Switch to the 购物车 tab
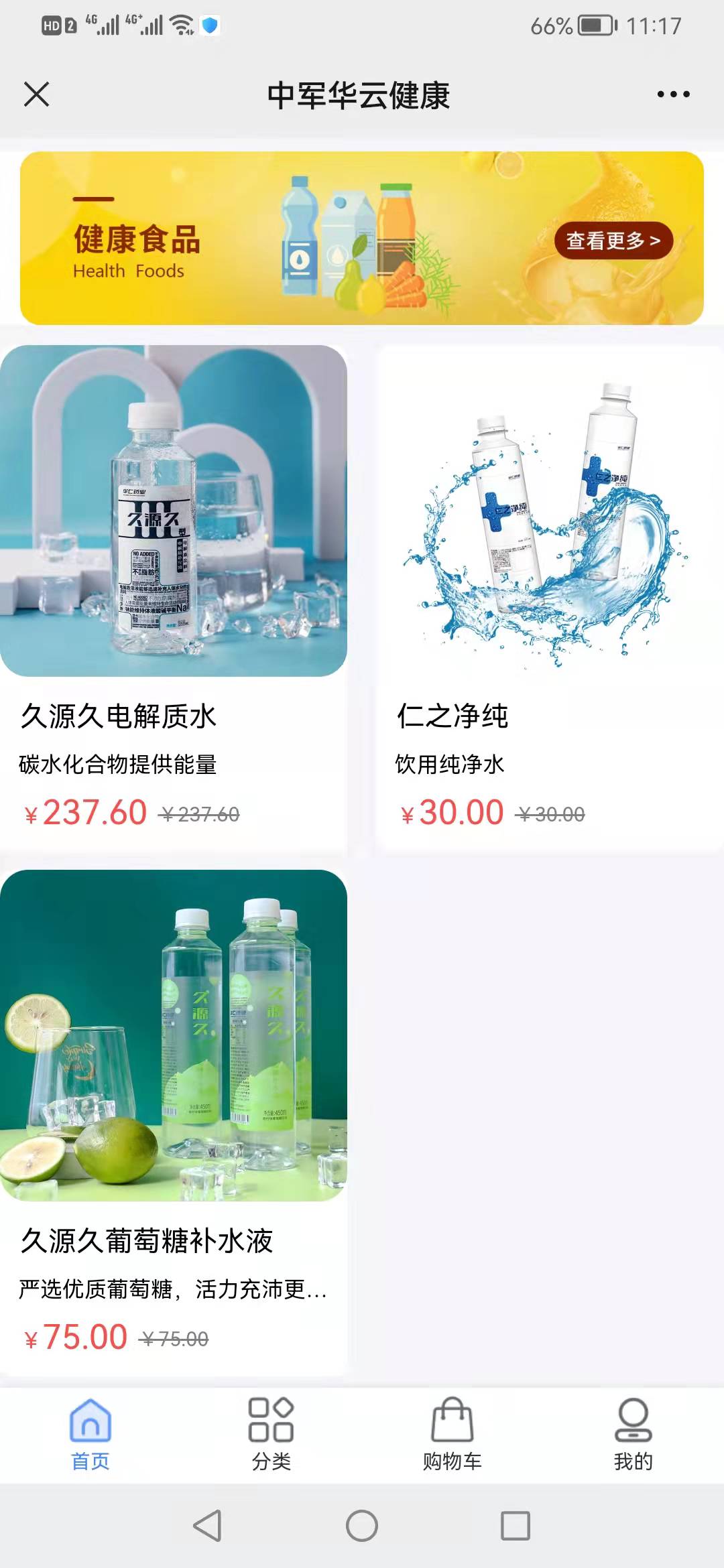Viewport: 724px width, 1568px height. (452, 1435)
